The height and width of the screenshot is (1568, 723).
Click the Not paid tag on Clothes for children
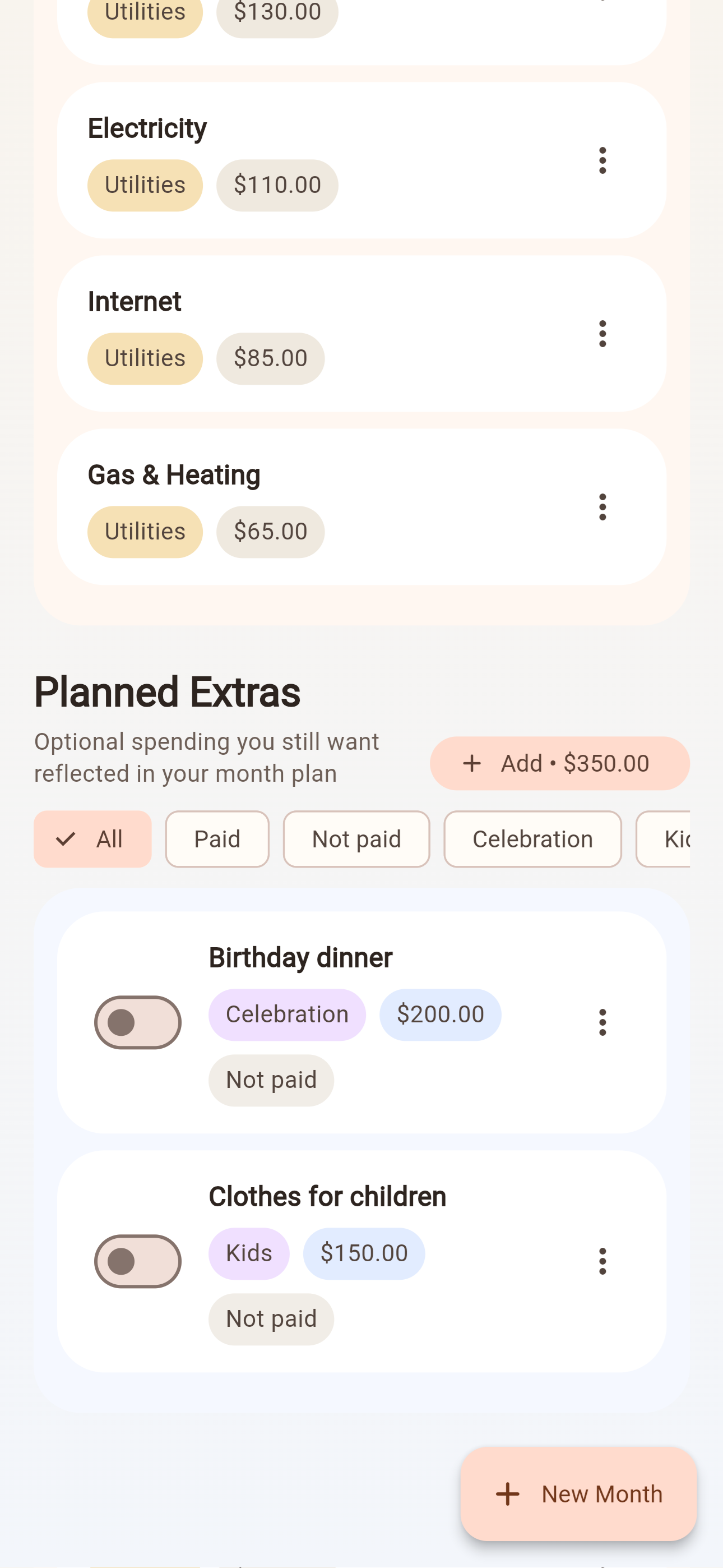(271, 1318)
